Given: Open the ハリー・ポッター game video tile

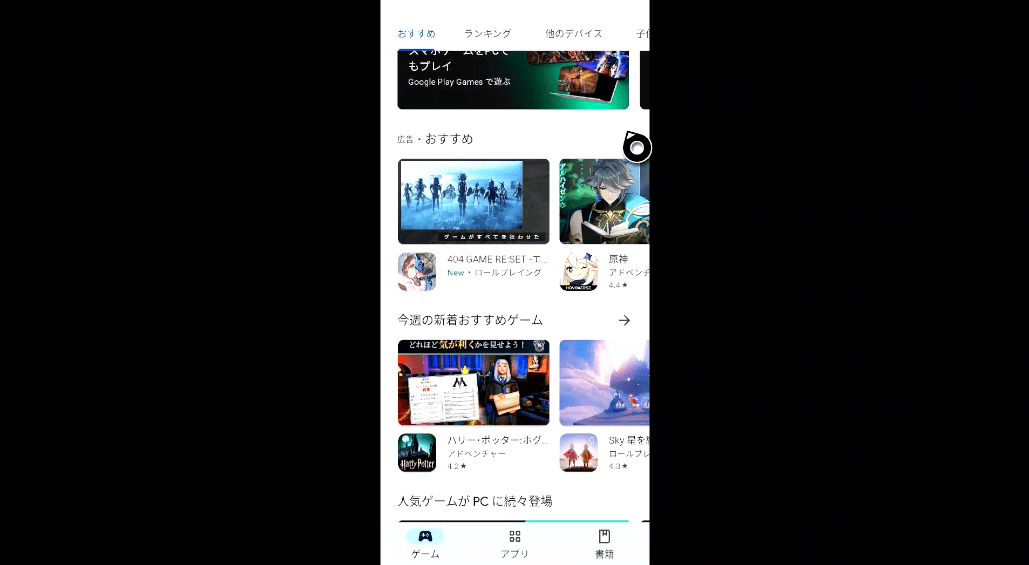Looking at the screenshot, I should [473, 382].
